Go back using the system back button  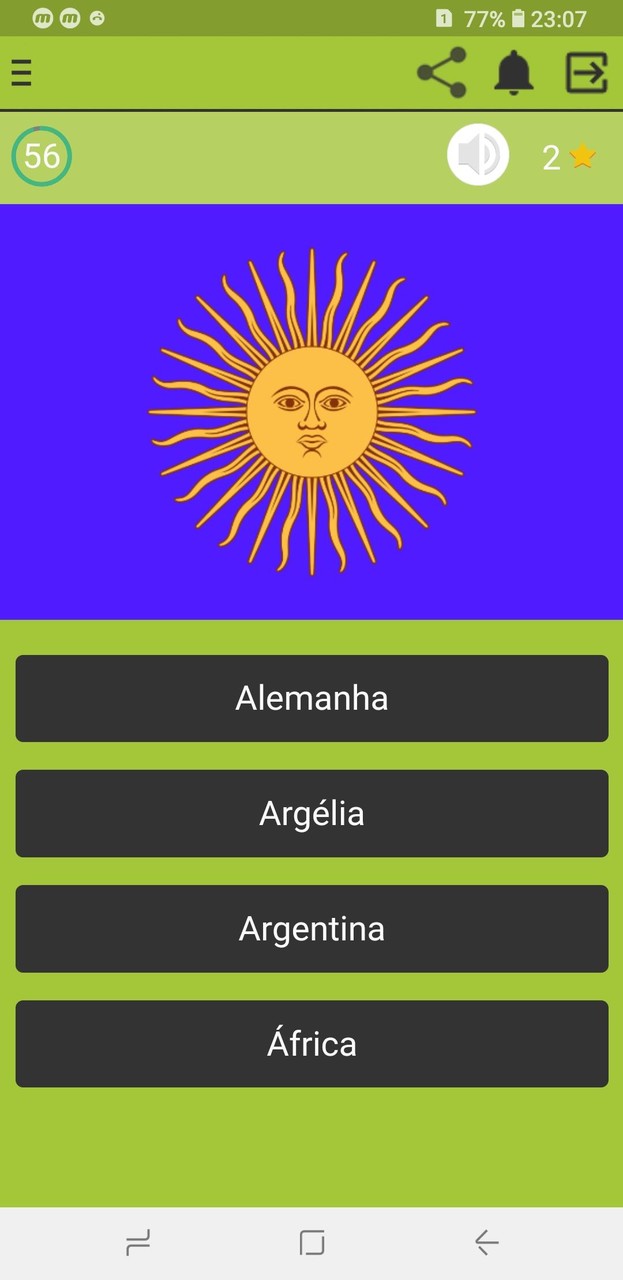(487, 1243)
